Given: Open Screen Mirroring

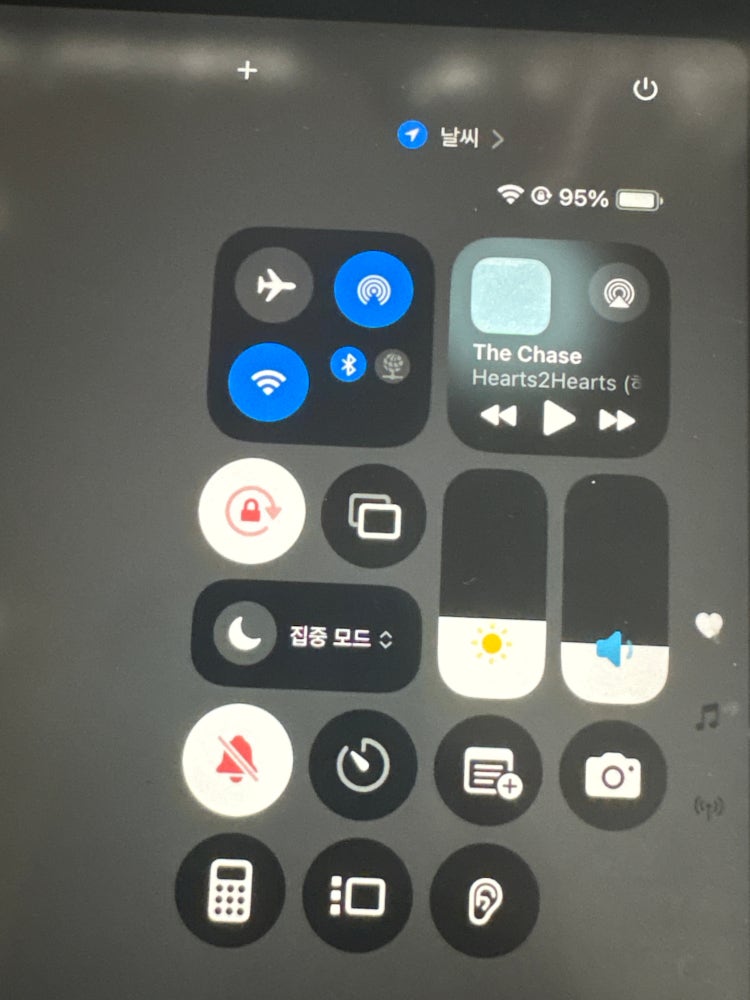Looking at the screenshot, I should (374, 516).
